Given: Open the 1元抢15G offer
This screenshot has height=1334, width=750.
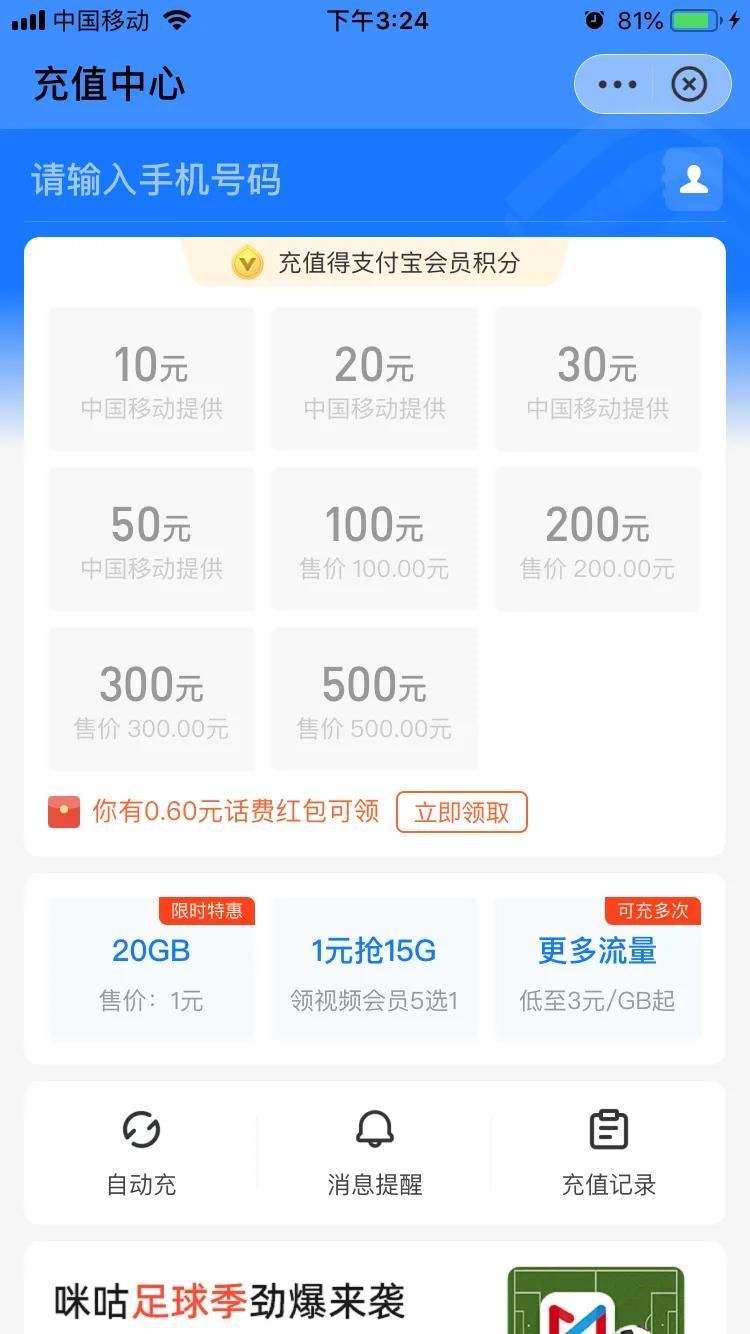Looking at the screenshot, I should coord(374,970).
